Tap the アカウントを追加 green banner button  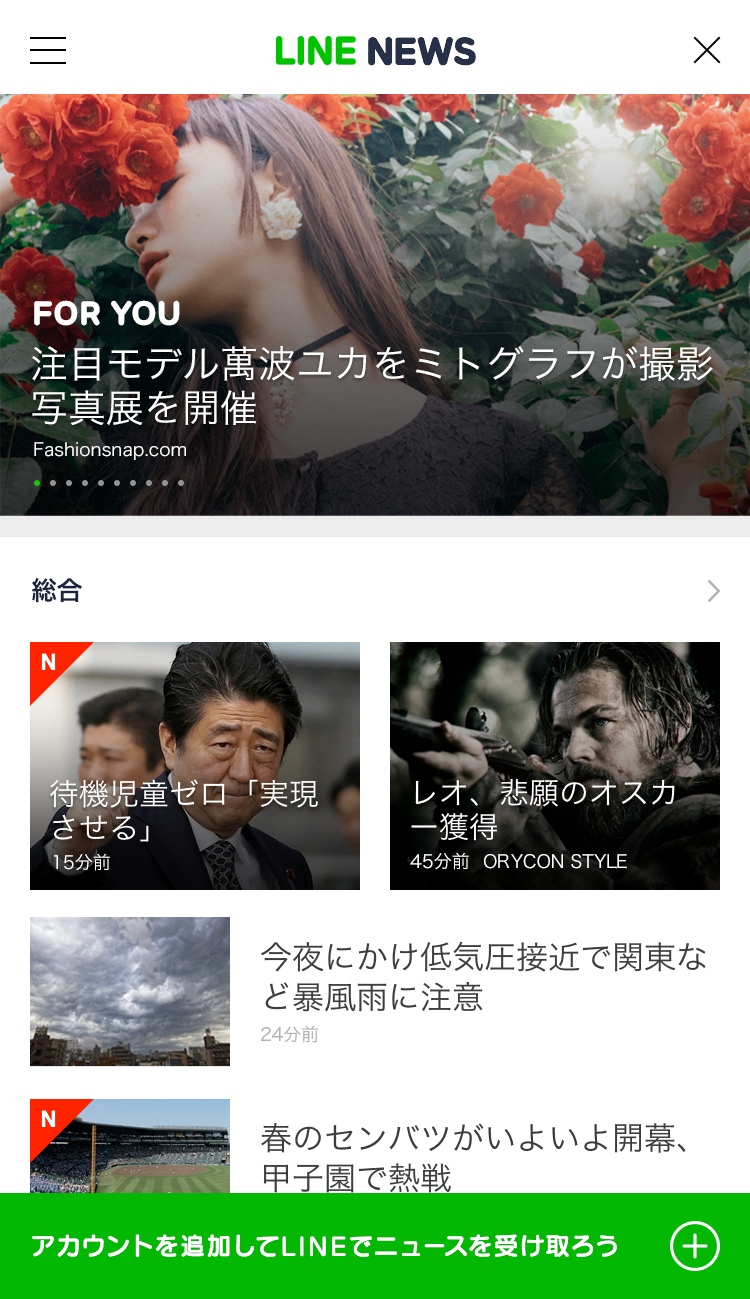(375, 1246)
